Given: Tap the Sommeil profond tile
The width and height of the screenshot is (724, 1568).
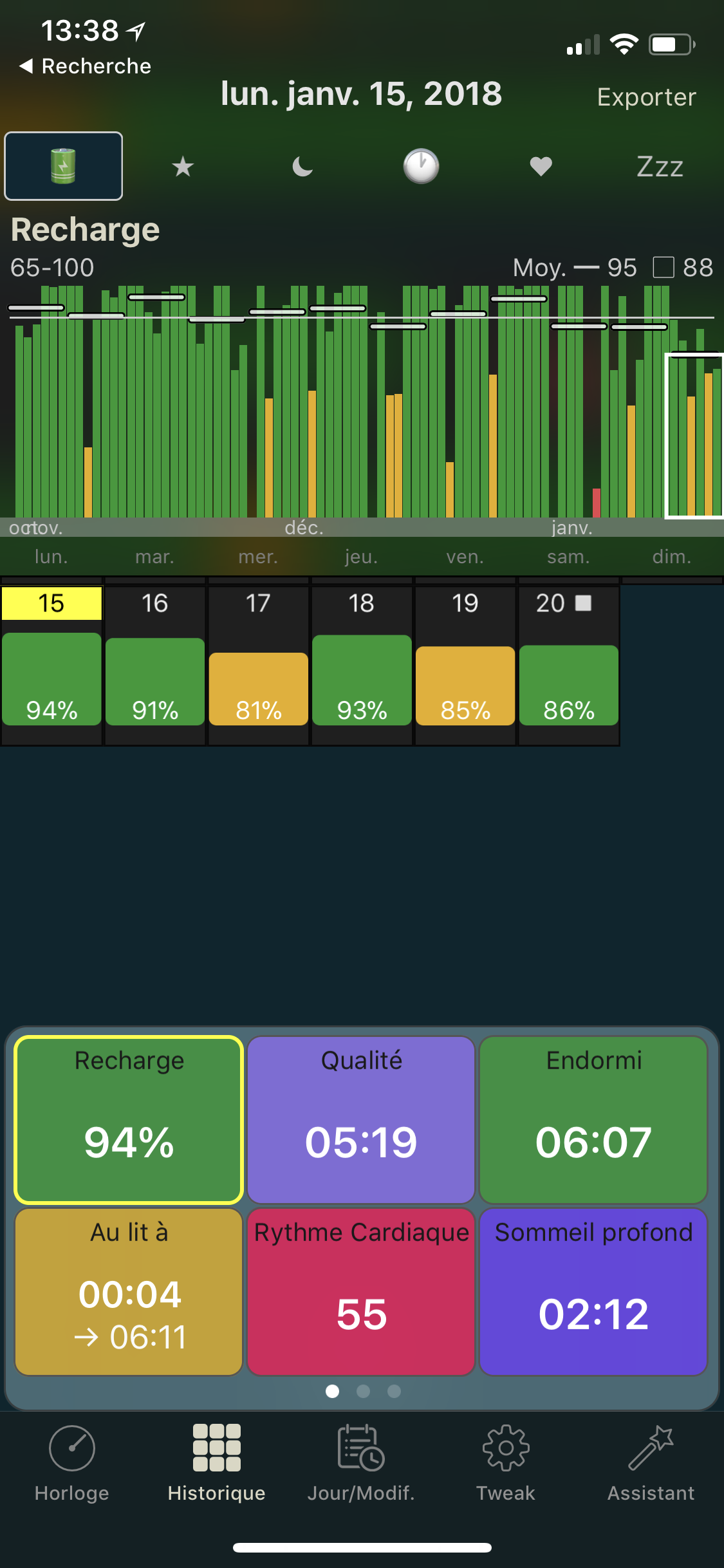Looking at the screenshot, I should click(x=593, y=1291).
